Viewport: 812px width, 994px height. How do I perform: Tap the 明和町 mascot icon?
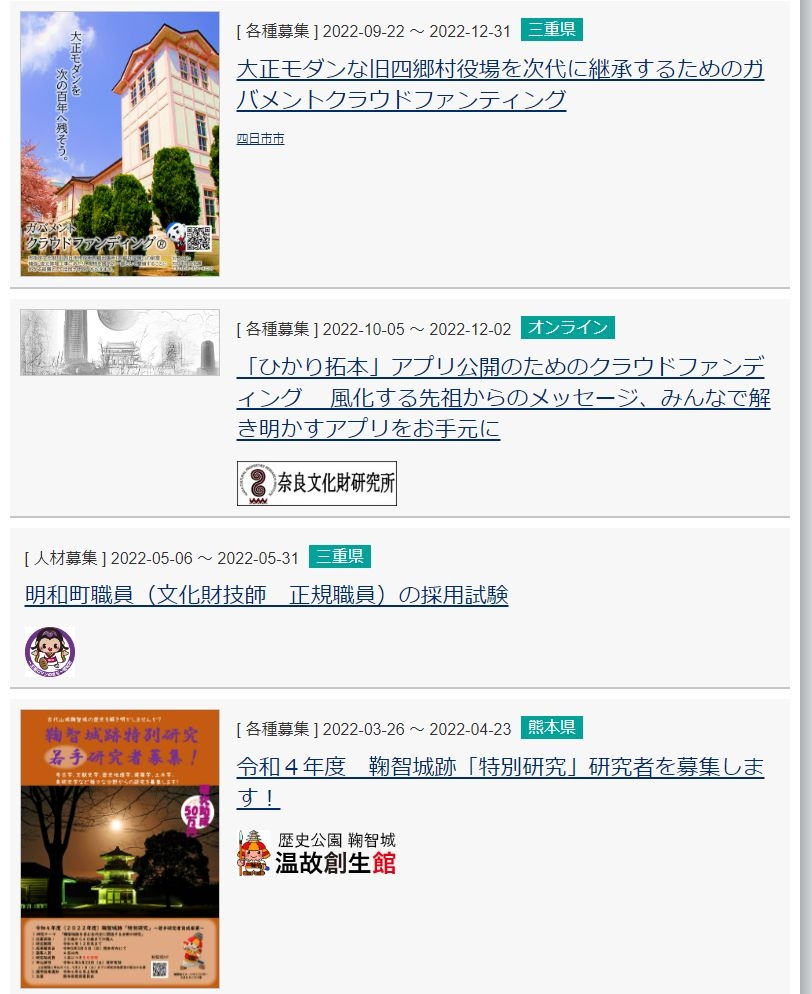pyautogui.click(x=50, y=652)
